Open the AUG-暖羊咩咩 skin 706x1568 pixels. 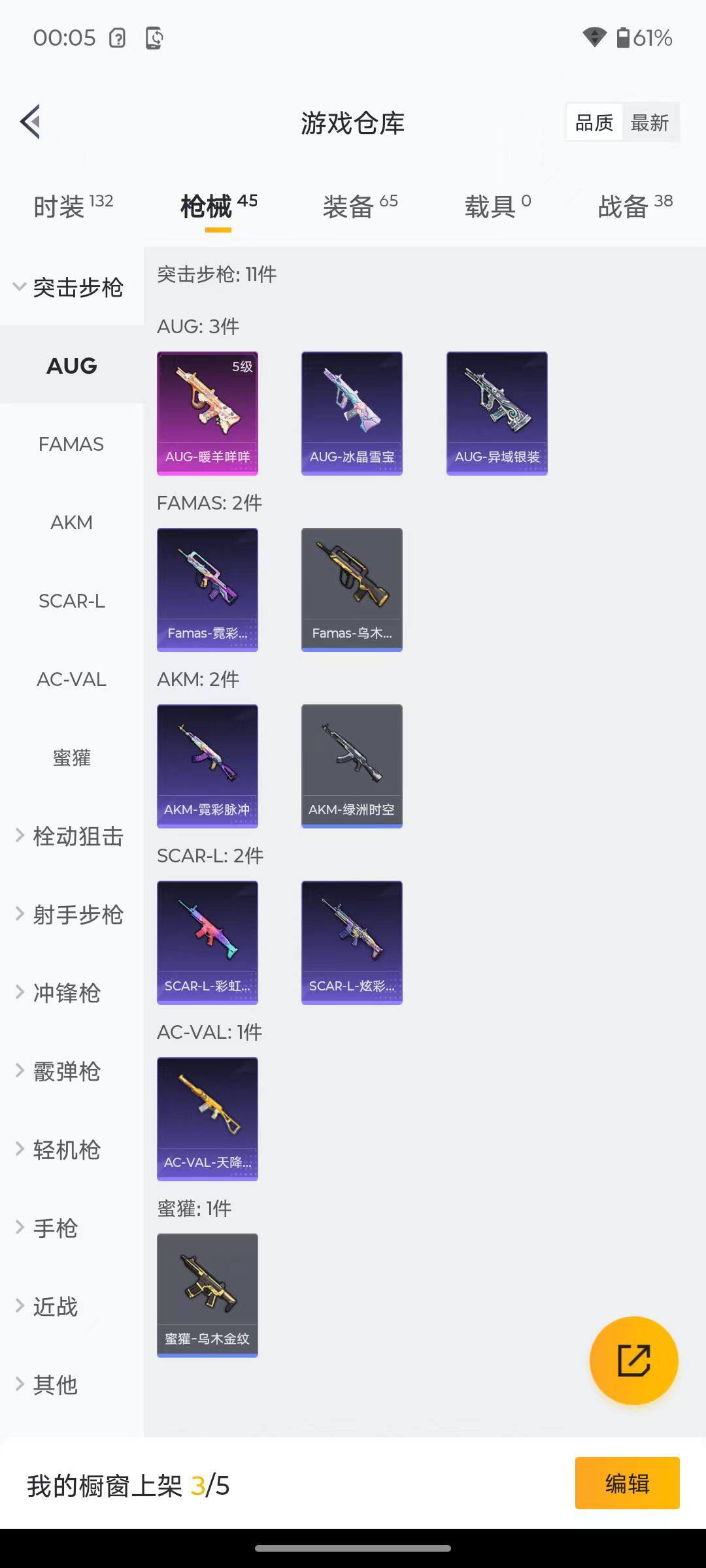(x=207, y=413)
